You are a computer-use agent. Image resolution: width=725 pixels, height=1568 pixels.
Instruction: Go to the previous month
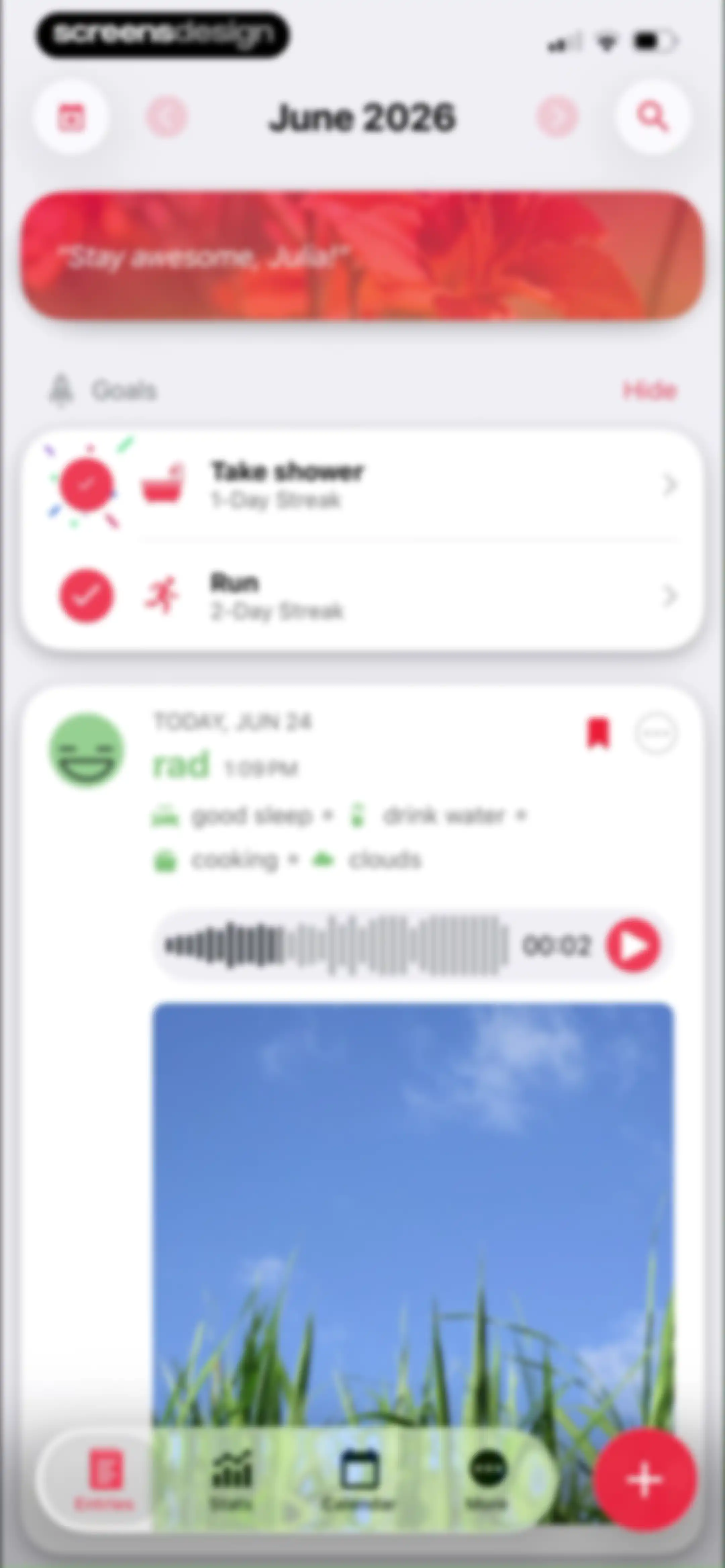click(167, 117)
